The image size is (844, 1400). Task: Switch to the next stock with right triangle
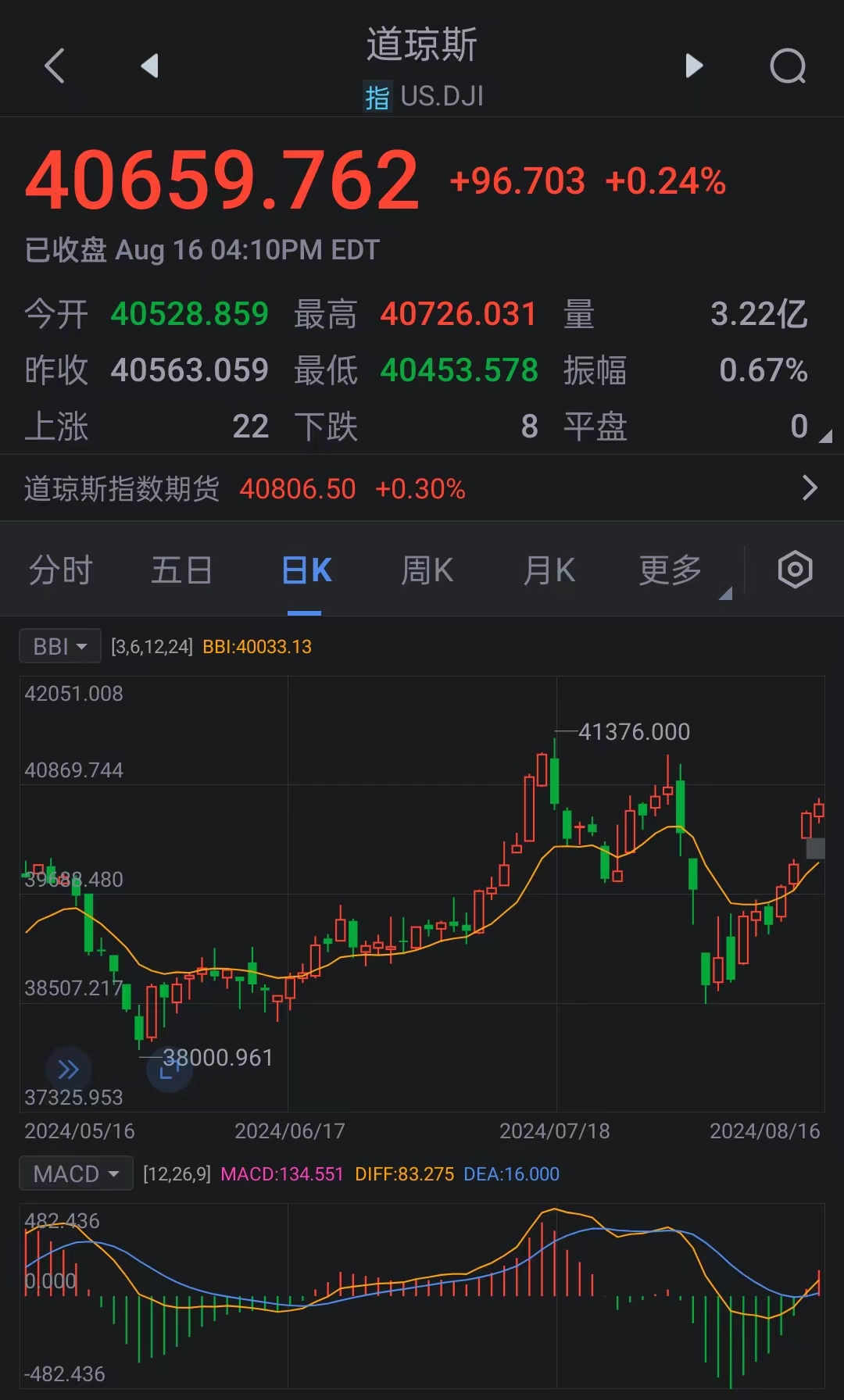coord(694,66)
